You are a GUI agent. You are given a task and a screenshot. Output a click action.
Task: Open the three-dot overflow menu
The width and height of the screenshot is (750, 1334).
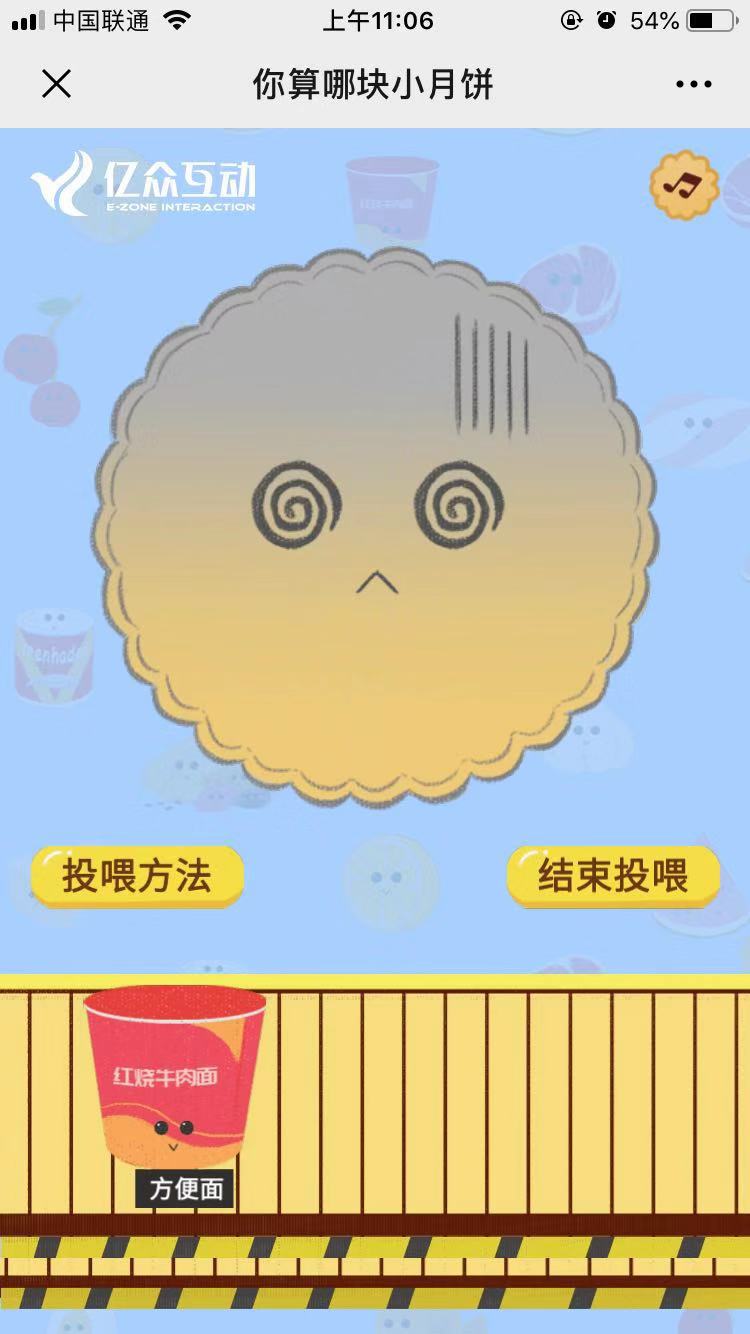693,84
